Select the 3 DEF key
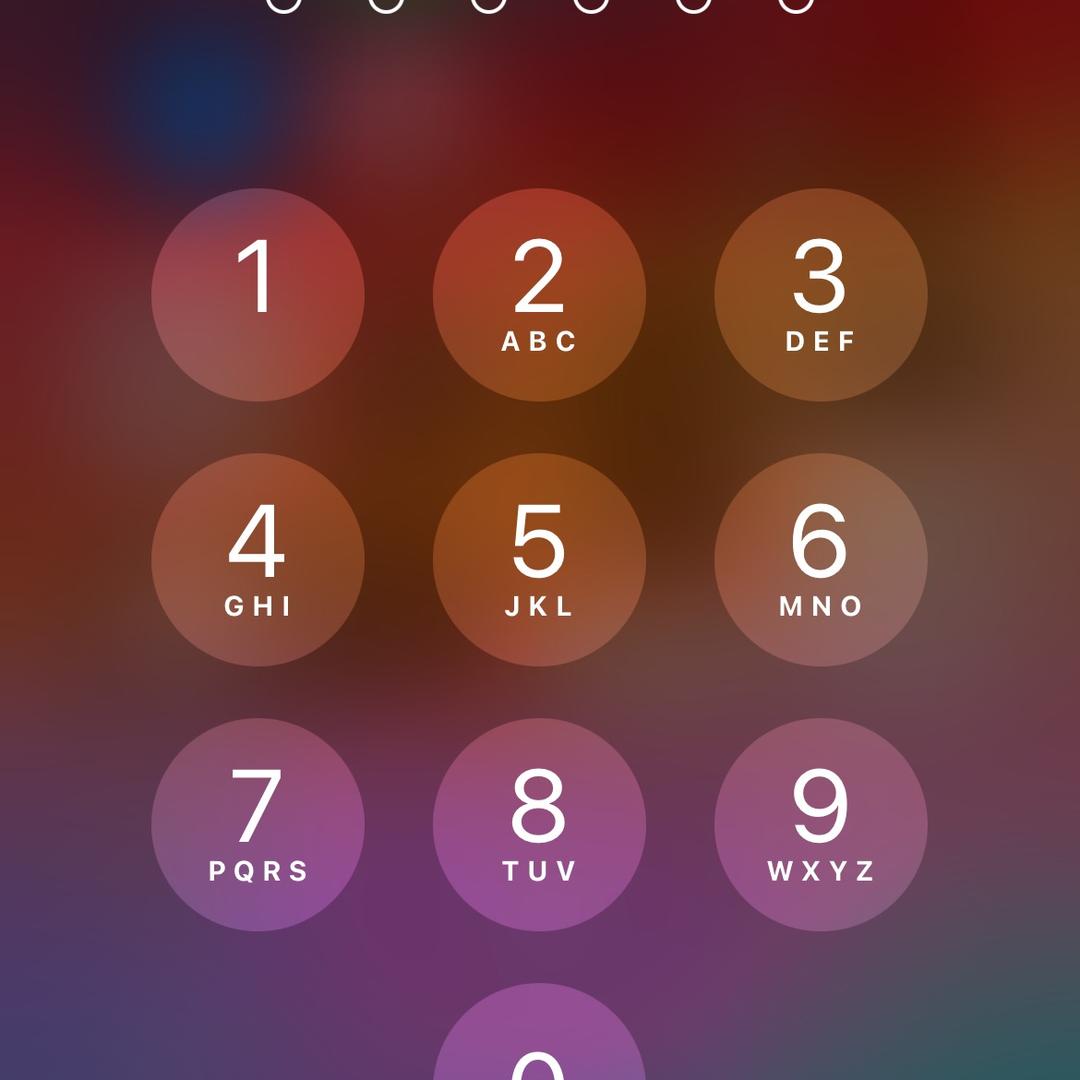1080x1080 pixels. [x=820, y=295]
